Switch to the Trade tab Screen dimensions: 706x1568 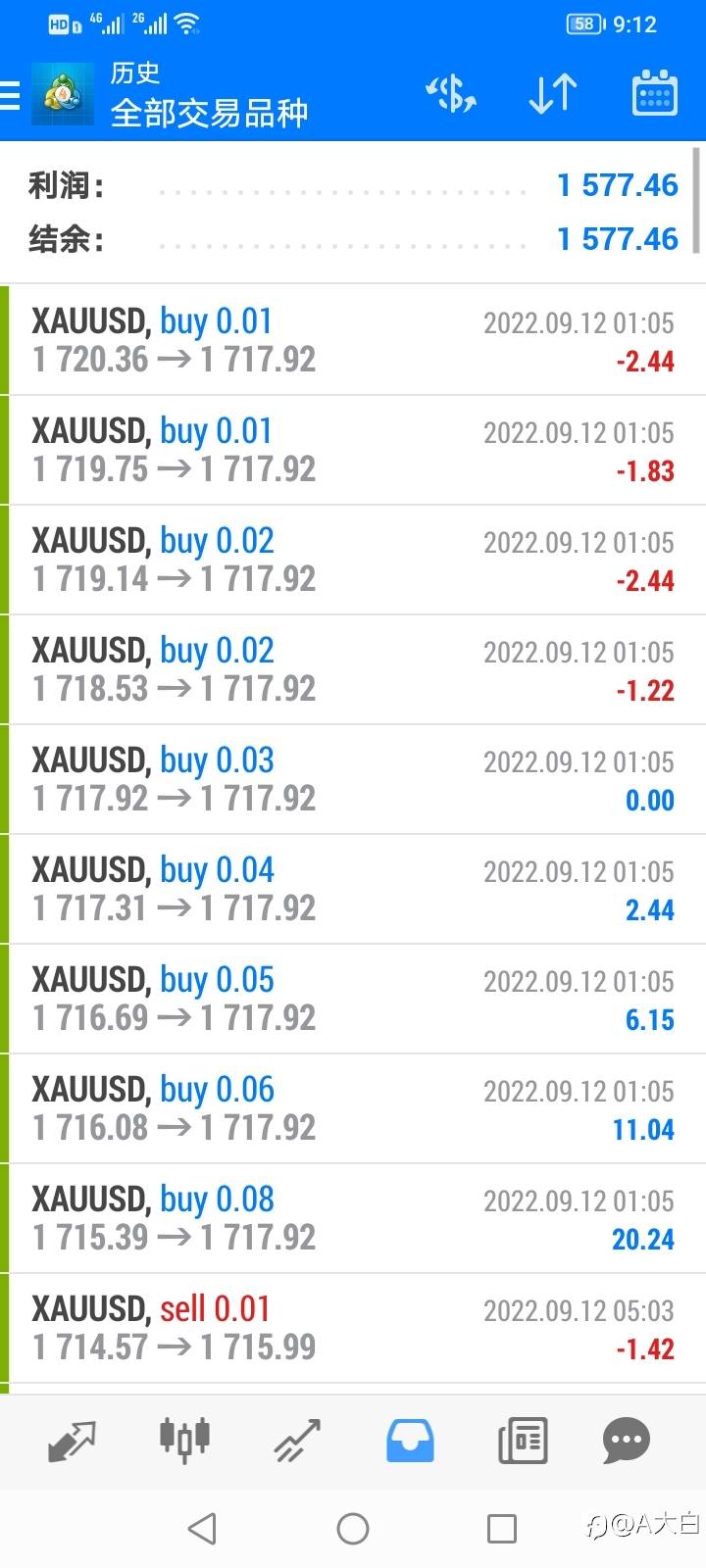tap(297, 1441)
